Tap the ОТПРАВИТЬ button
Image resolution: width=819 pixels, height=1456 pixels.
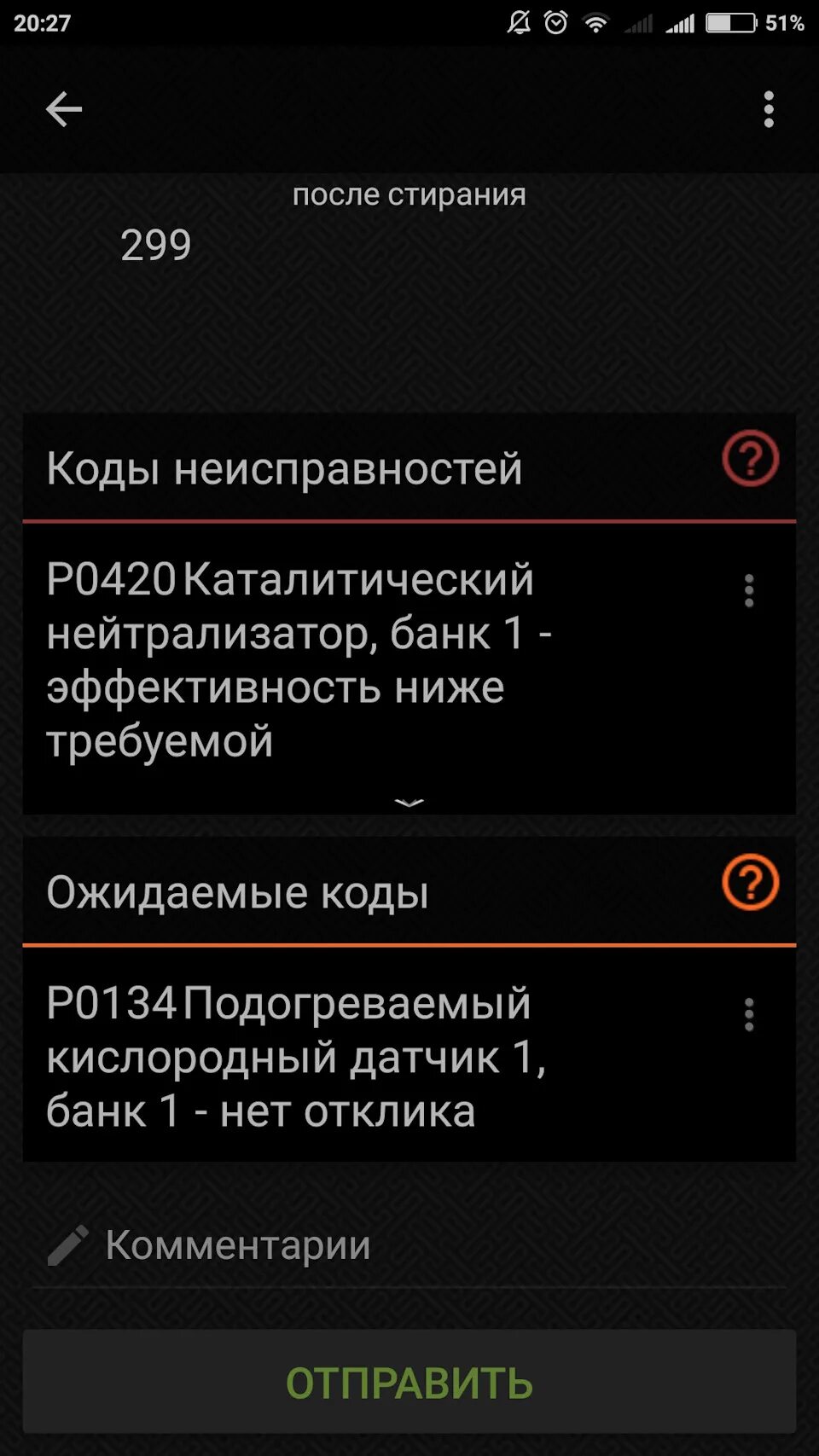coord(409,1383)
